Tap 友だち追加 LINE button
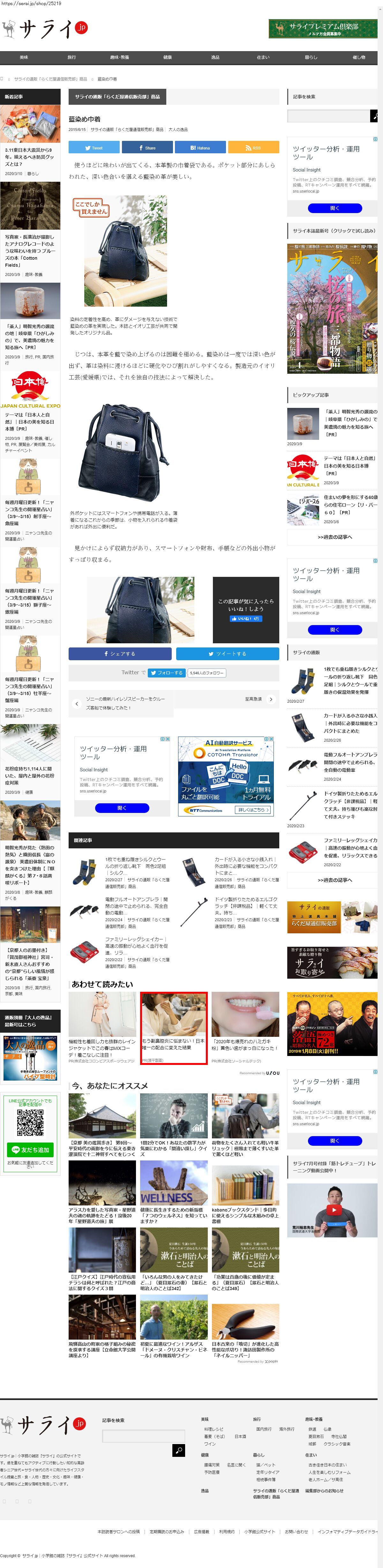 coord(30,1150)
